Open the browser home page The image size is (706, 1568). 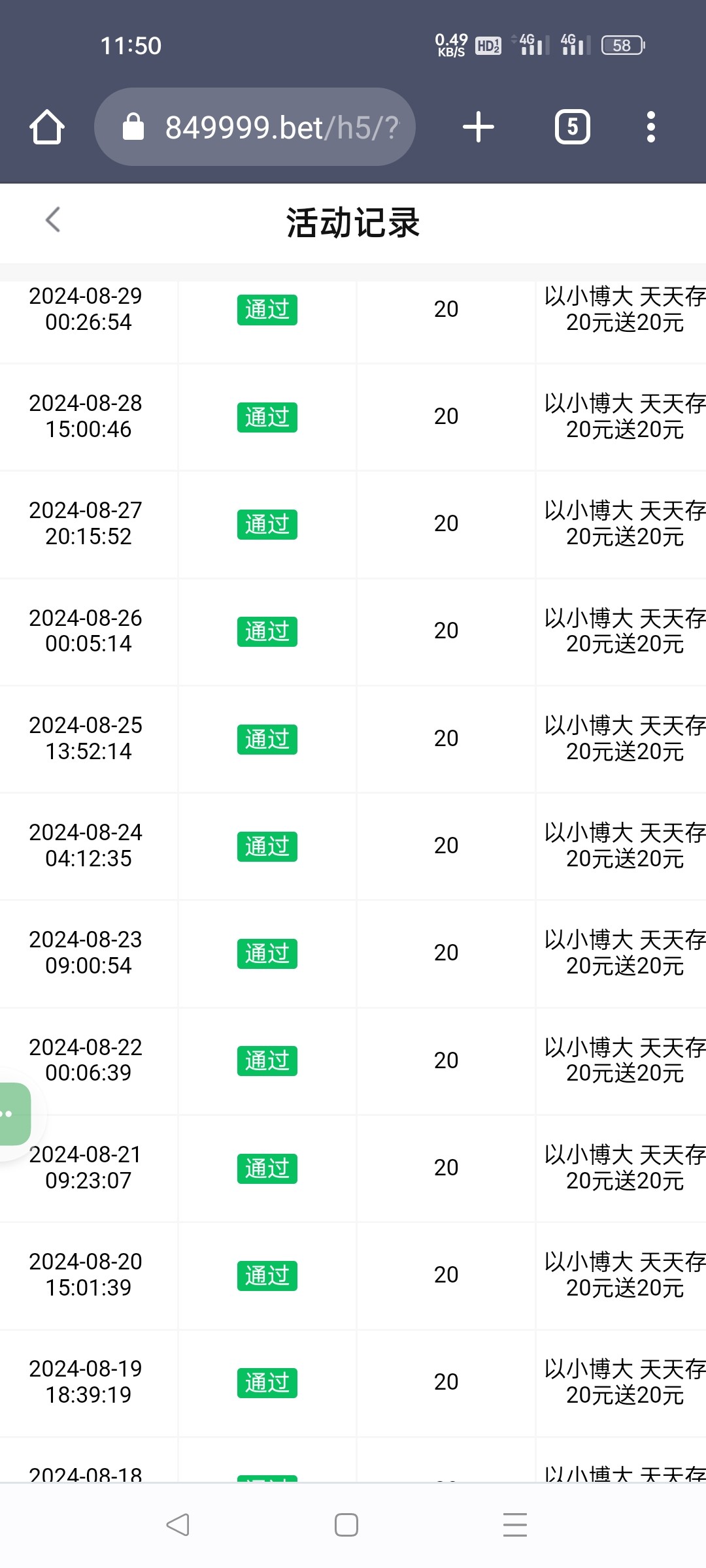pyautogui.click(x=47, y=127)
